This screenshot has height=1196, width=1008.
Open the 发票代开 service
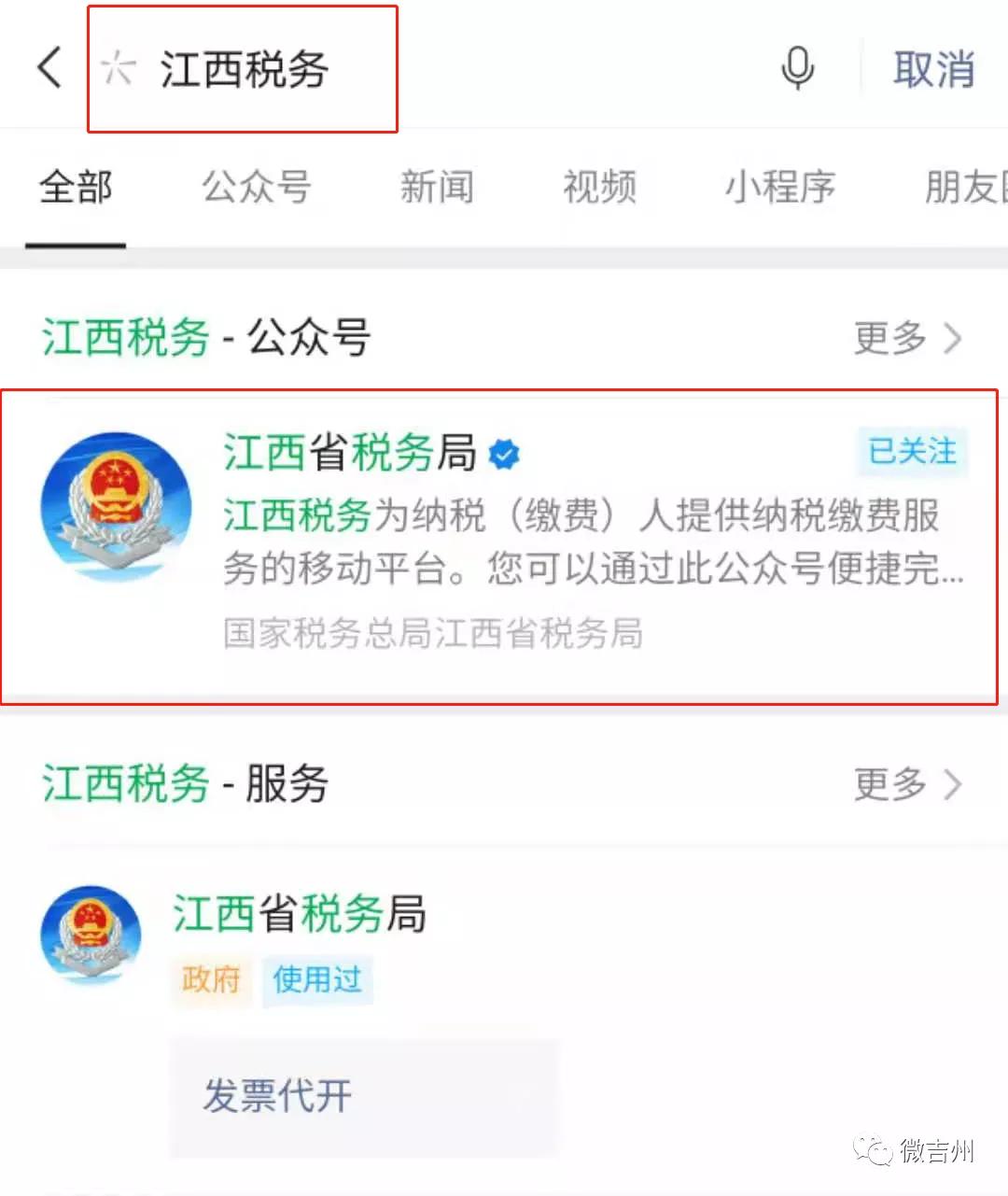(278, 1096)
